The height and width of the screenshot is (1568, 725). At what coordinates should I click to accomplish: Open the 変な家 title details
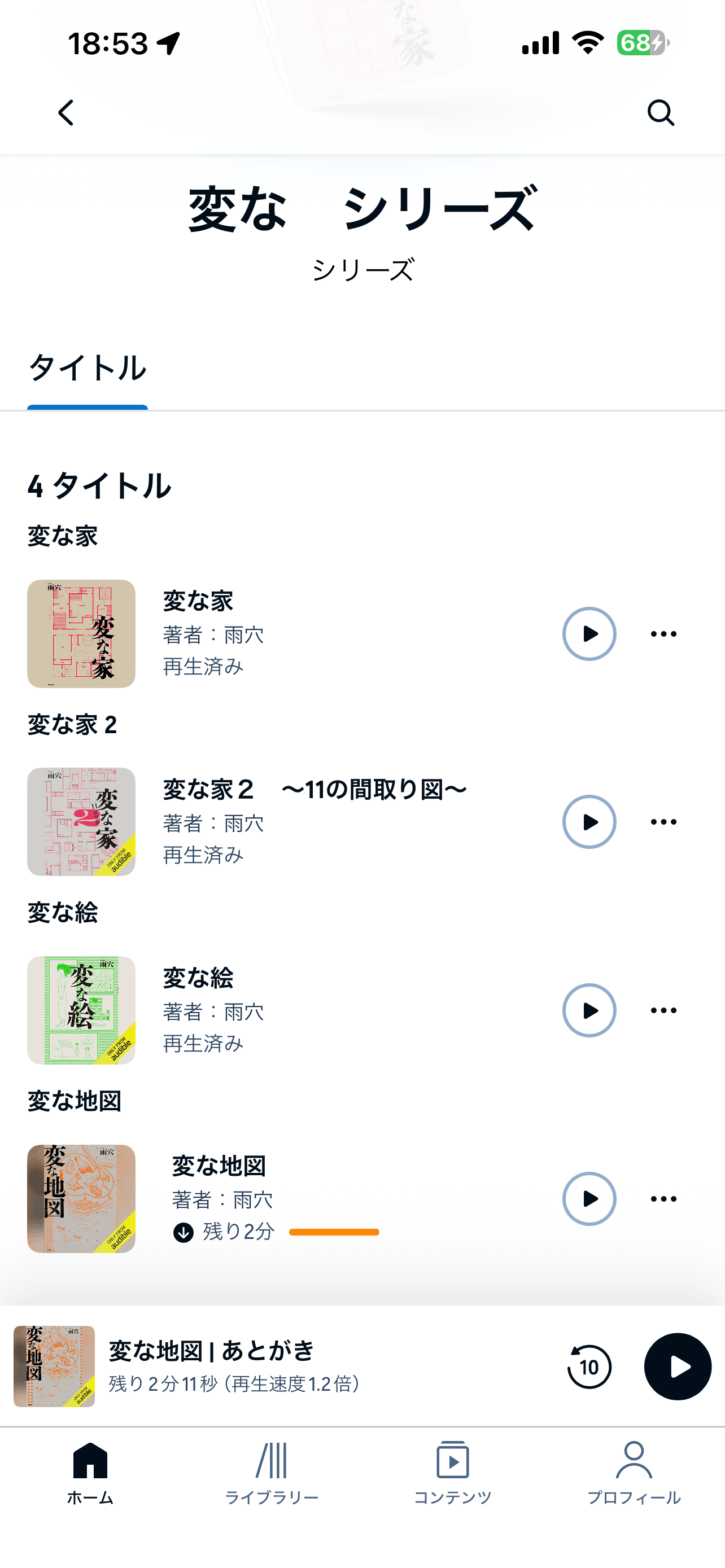(x=197, y=601)
